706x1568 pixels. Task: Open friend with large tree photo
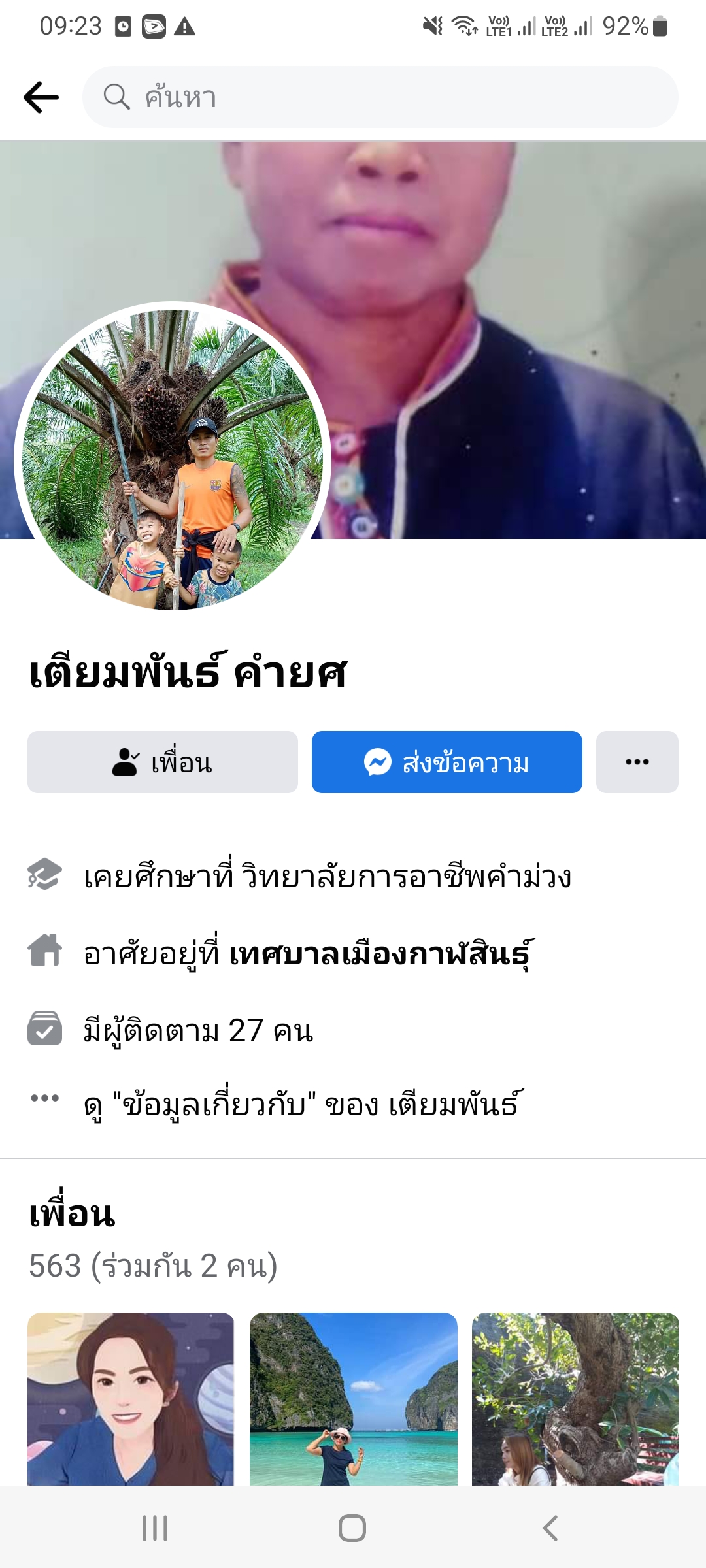pyautogui.click(x=575, y=1398)
